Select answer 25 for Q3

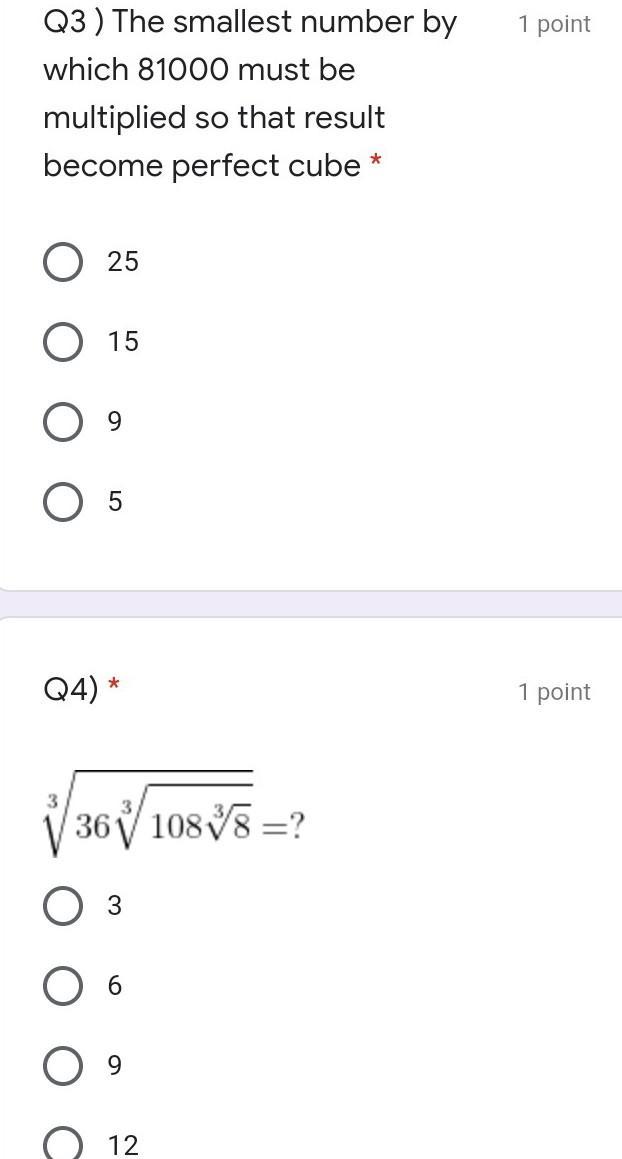pos(63,262)
